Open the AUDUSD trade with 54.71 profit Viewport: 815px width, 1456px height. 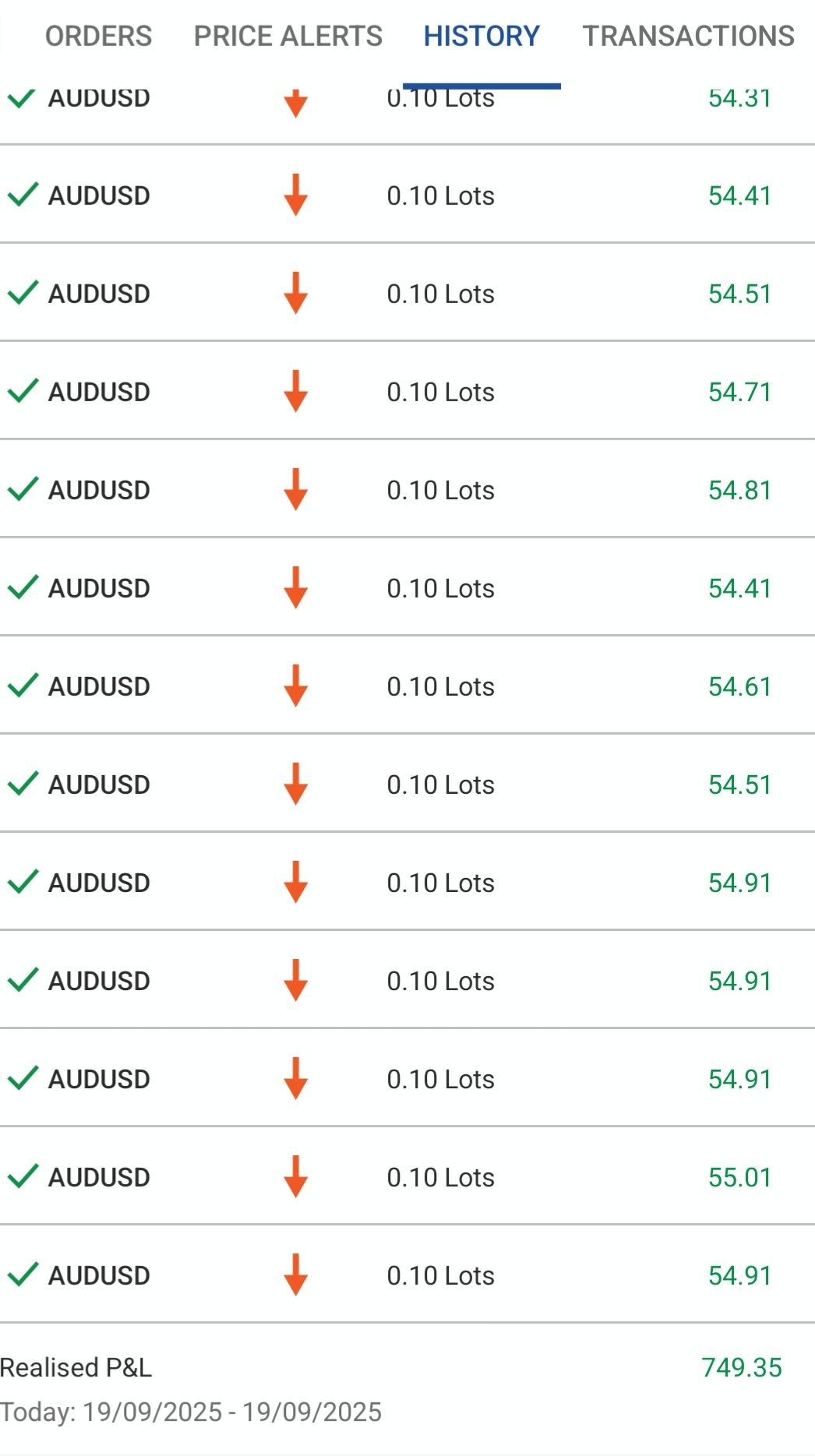[x=407, y=391]
